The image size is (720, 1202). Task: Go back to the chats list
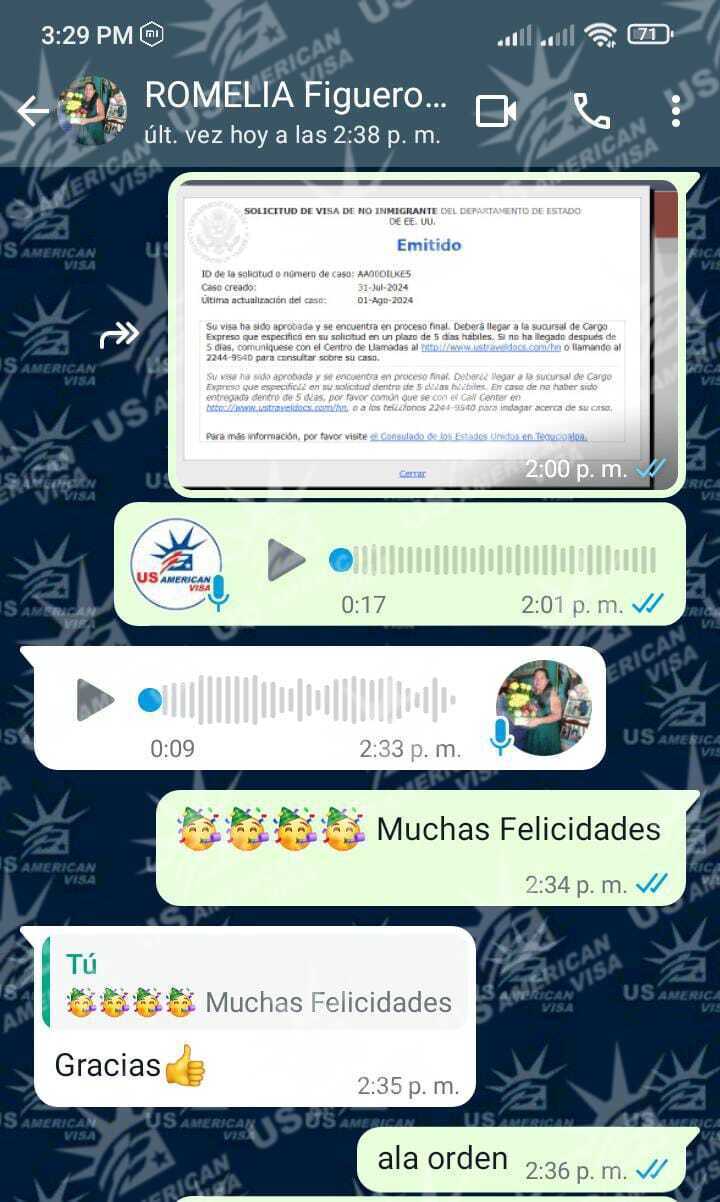(32, 112)
